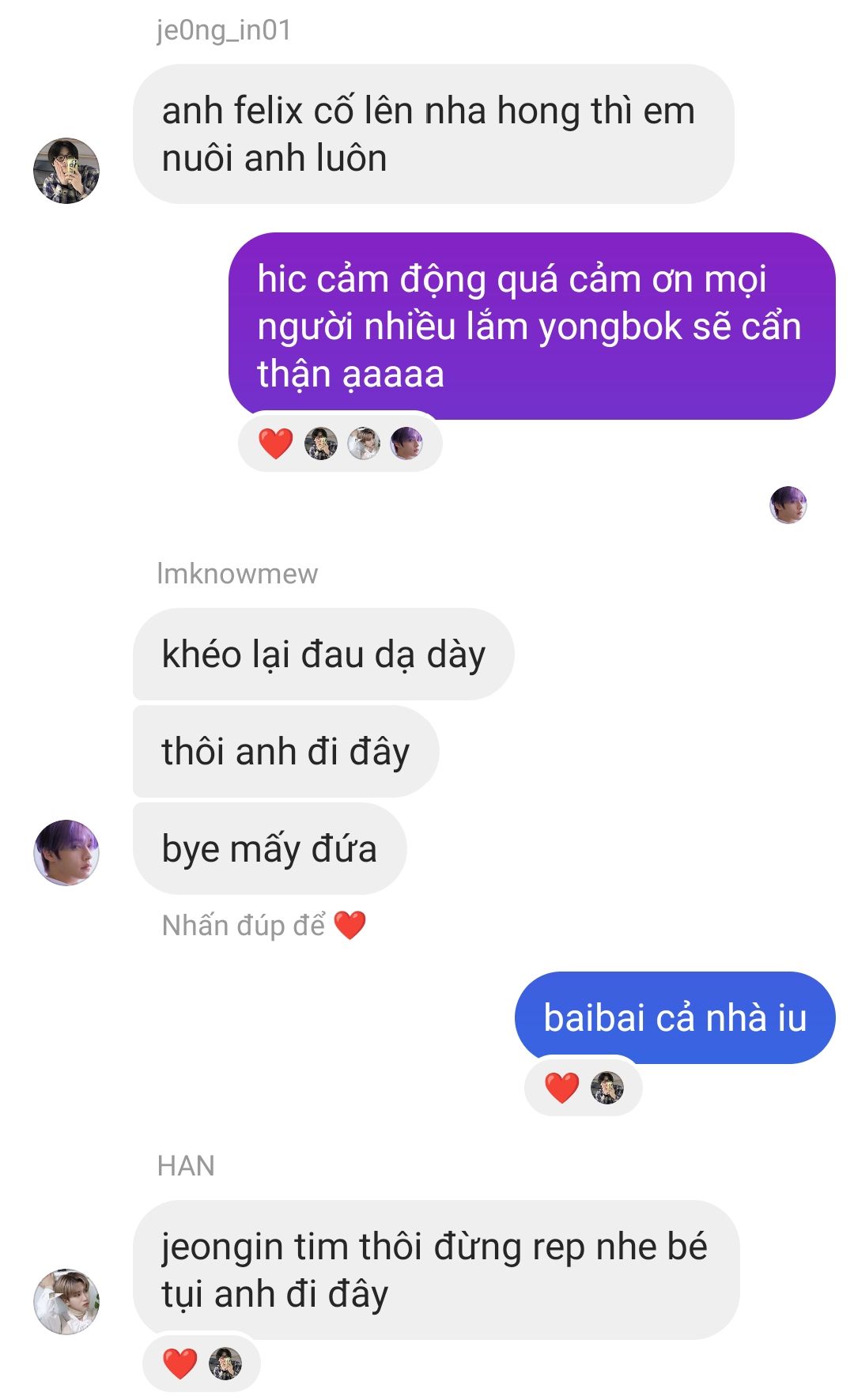Screen dimensions: 854x1400
Task: View reactions on the yongbok message
Action: (x=340, y=443)
